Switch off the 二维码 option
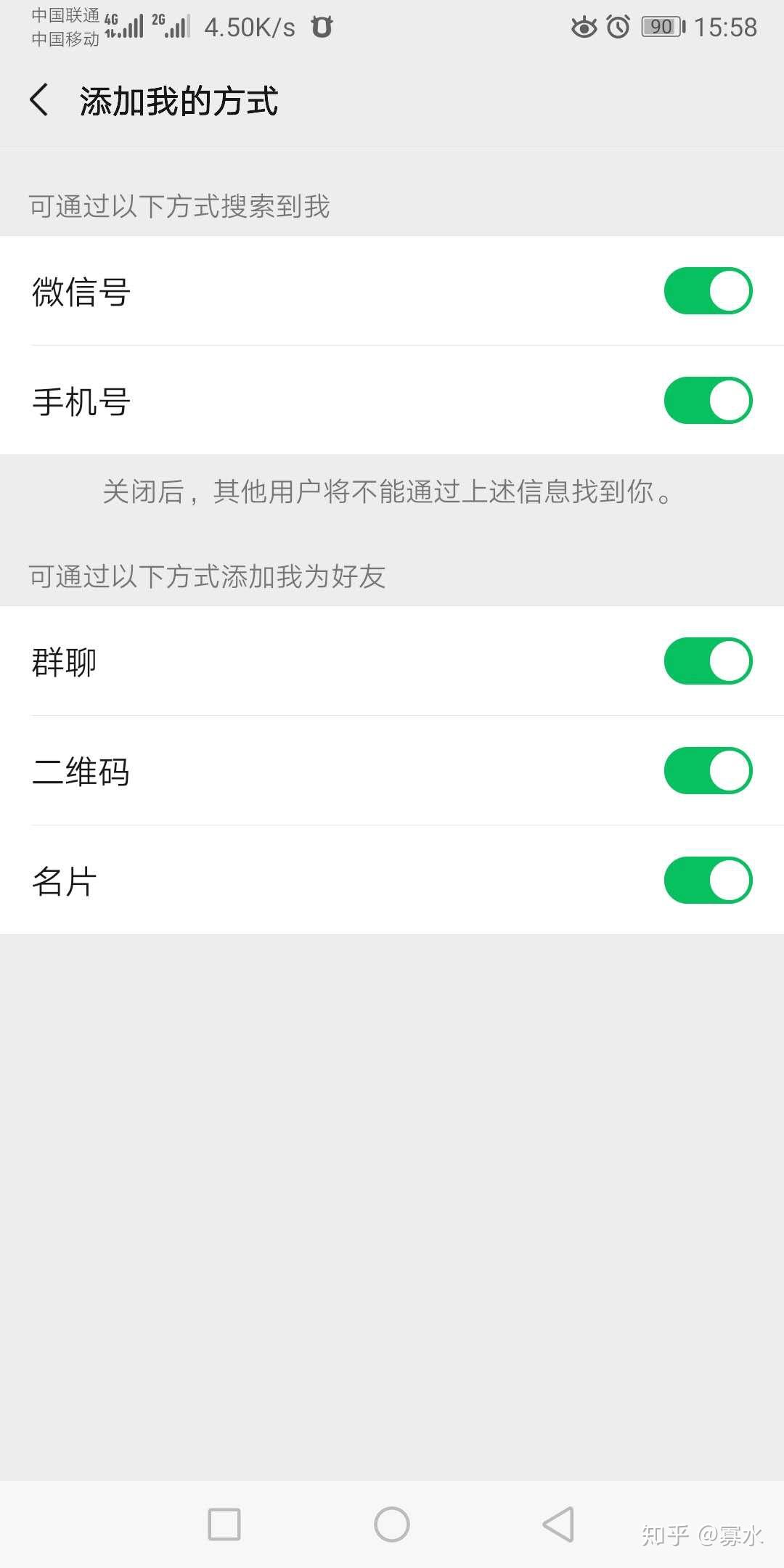Image resolution: width=784 pixels, height=1568 pixels. point(708,771)
